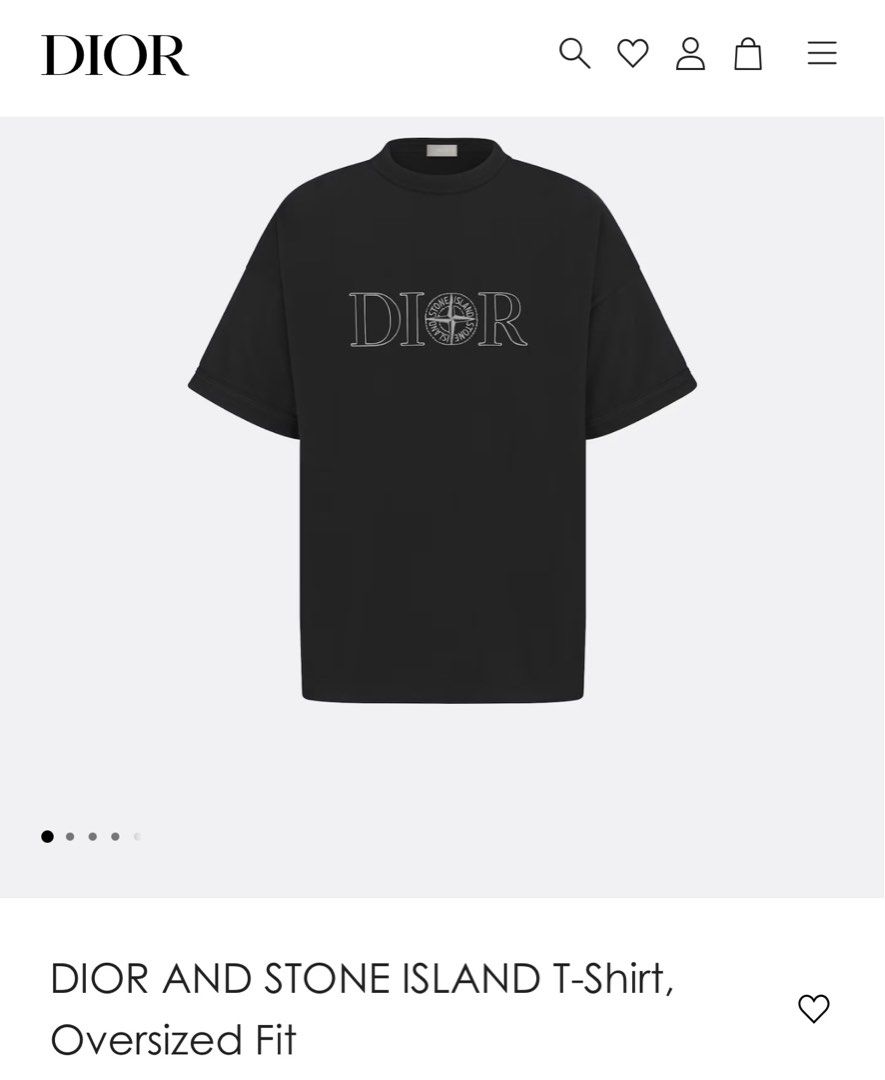Open the search magnifier icon

(x=575, y=55)
